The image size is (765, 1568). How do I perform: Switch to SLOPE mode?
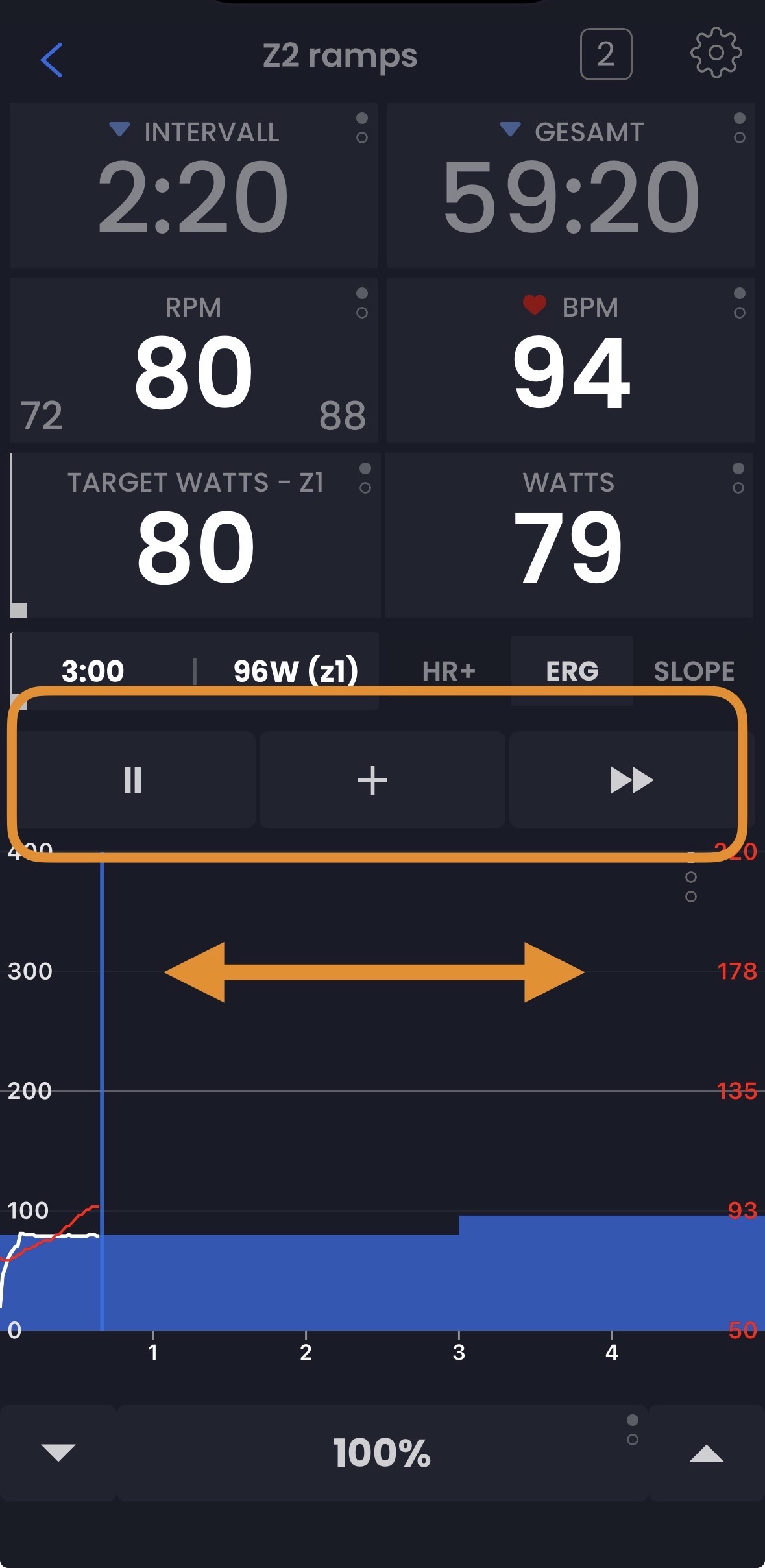point(694,671)
